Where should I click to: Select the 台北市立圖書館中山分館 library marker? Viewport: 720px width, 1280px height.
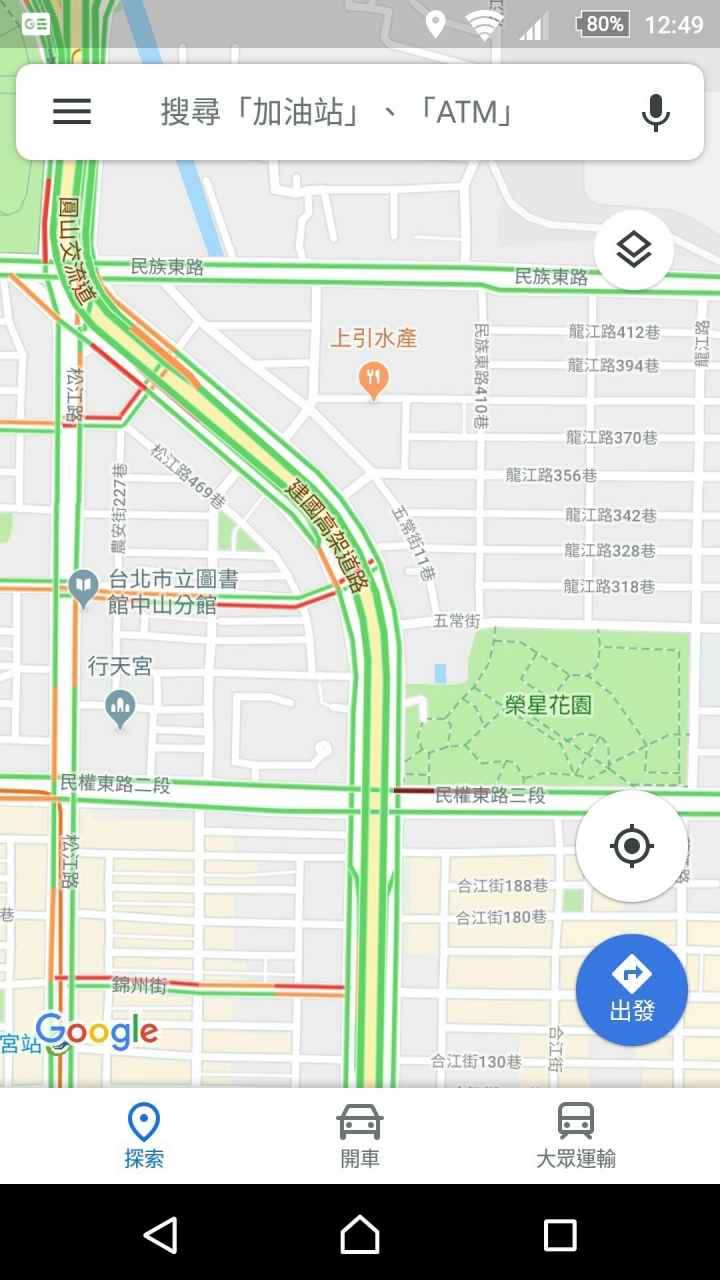84,588
